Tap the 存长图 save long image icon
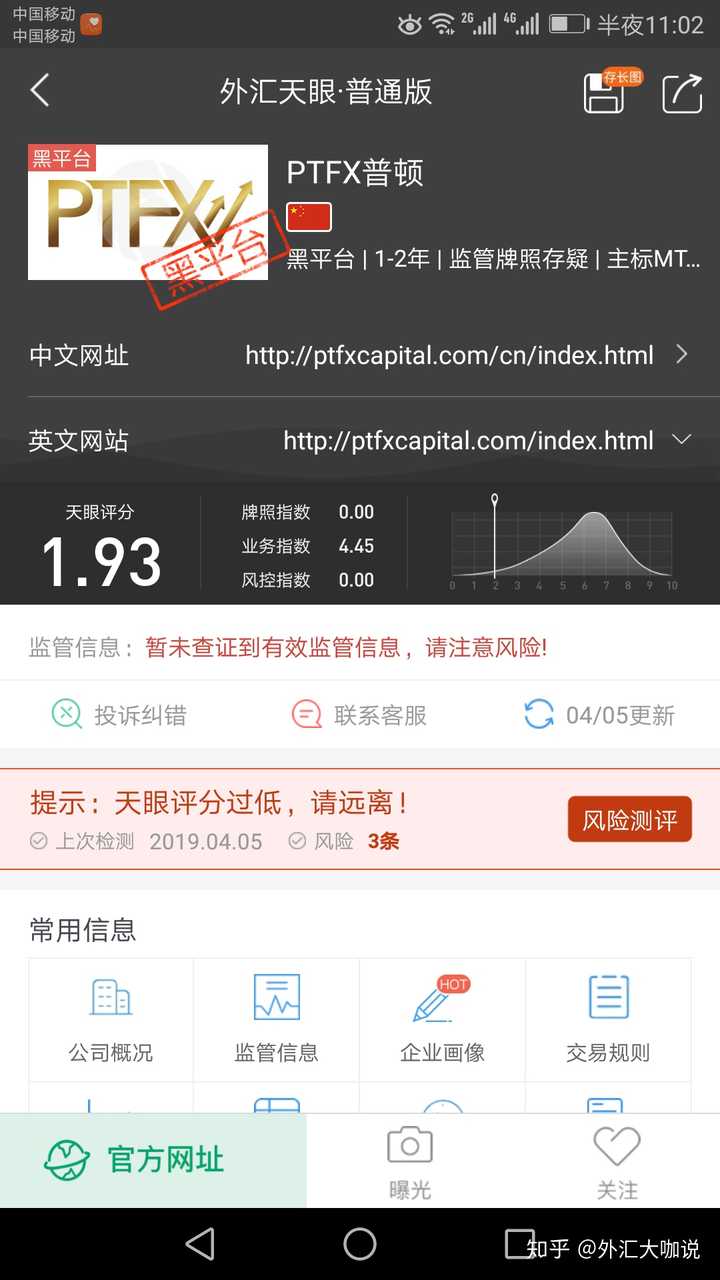The image size is (720, 1280). click(603, 92)
